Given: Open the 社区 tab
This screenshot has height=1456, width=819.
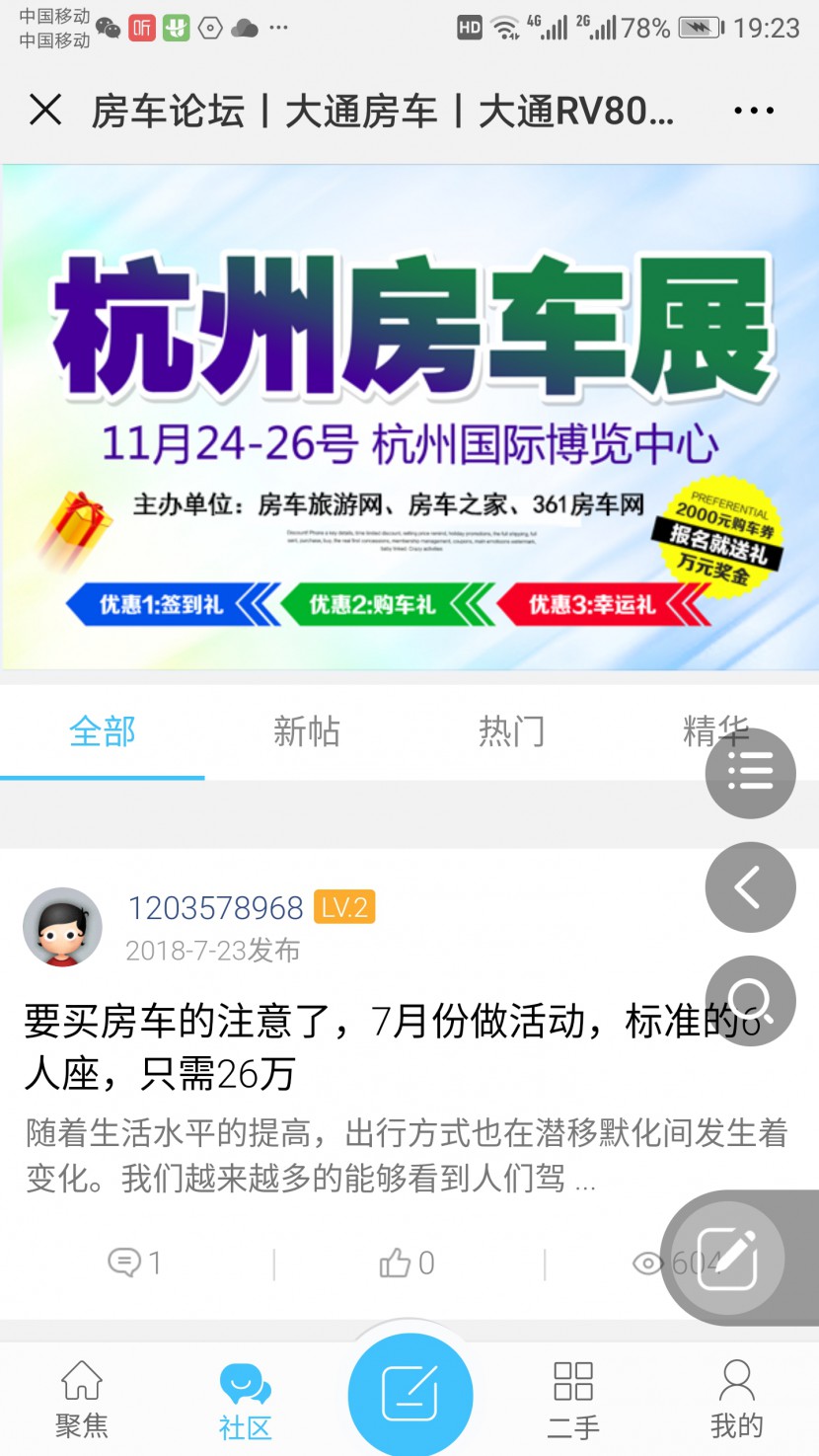Looking at the screenshot, I should (x=245, y=1401).
